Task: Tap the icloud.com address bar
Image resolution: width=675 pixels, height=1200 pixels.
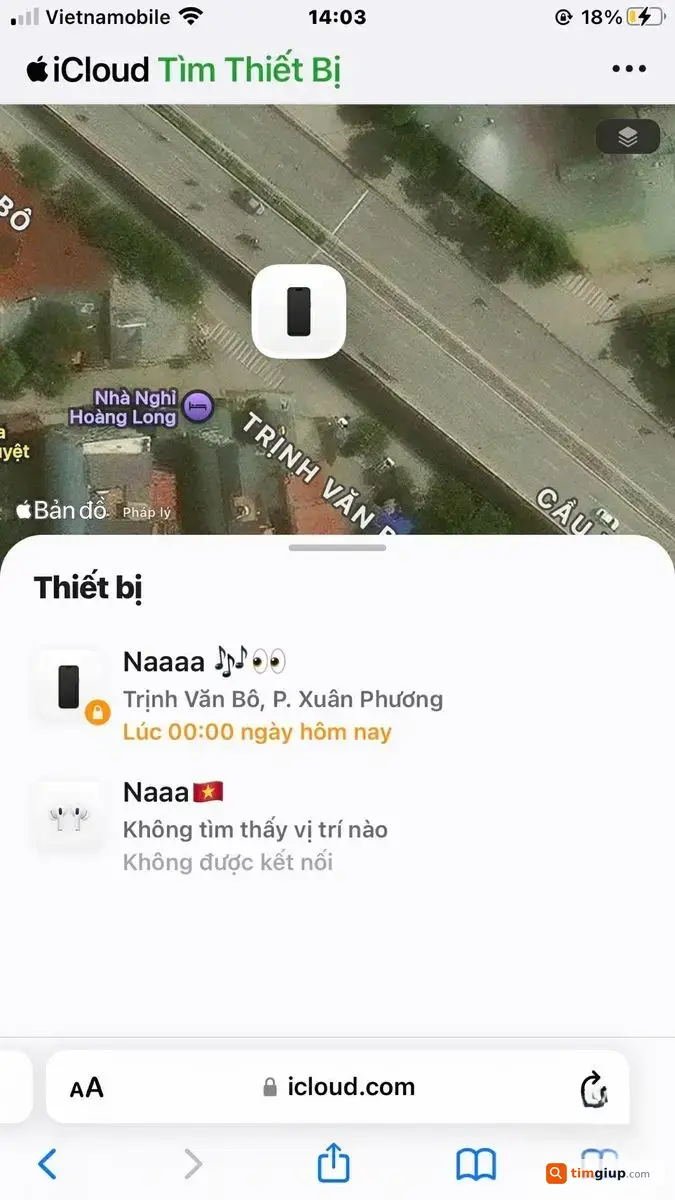Action: tap(338, 1087)
